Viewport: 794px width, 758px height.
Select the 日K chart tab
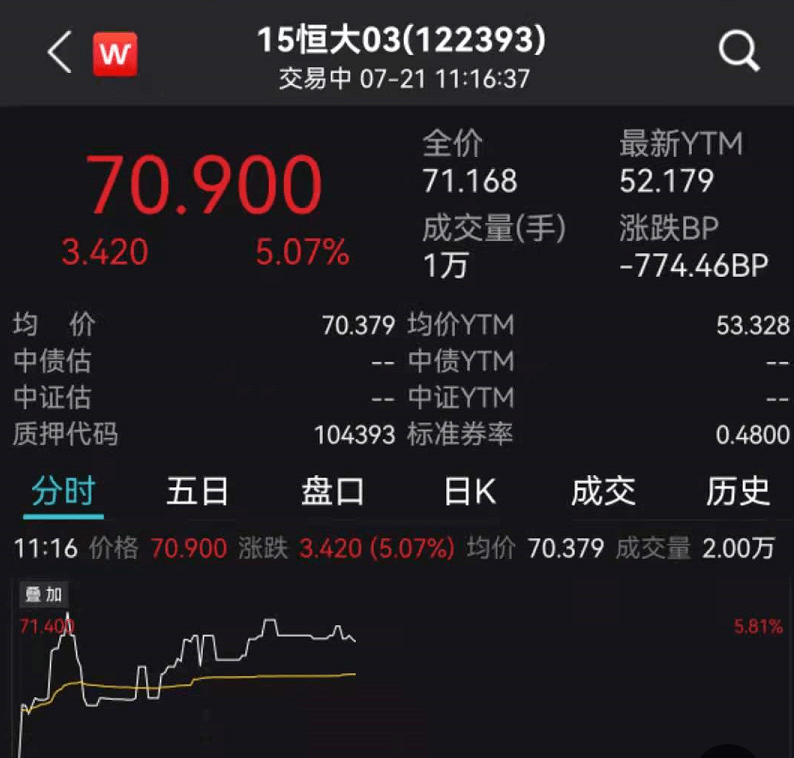tap(469, 492)
